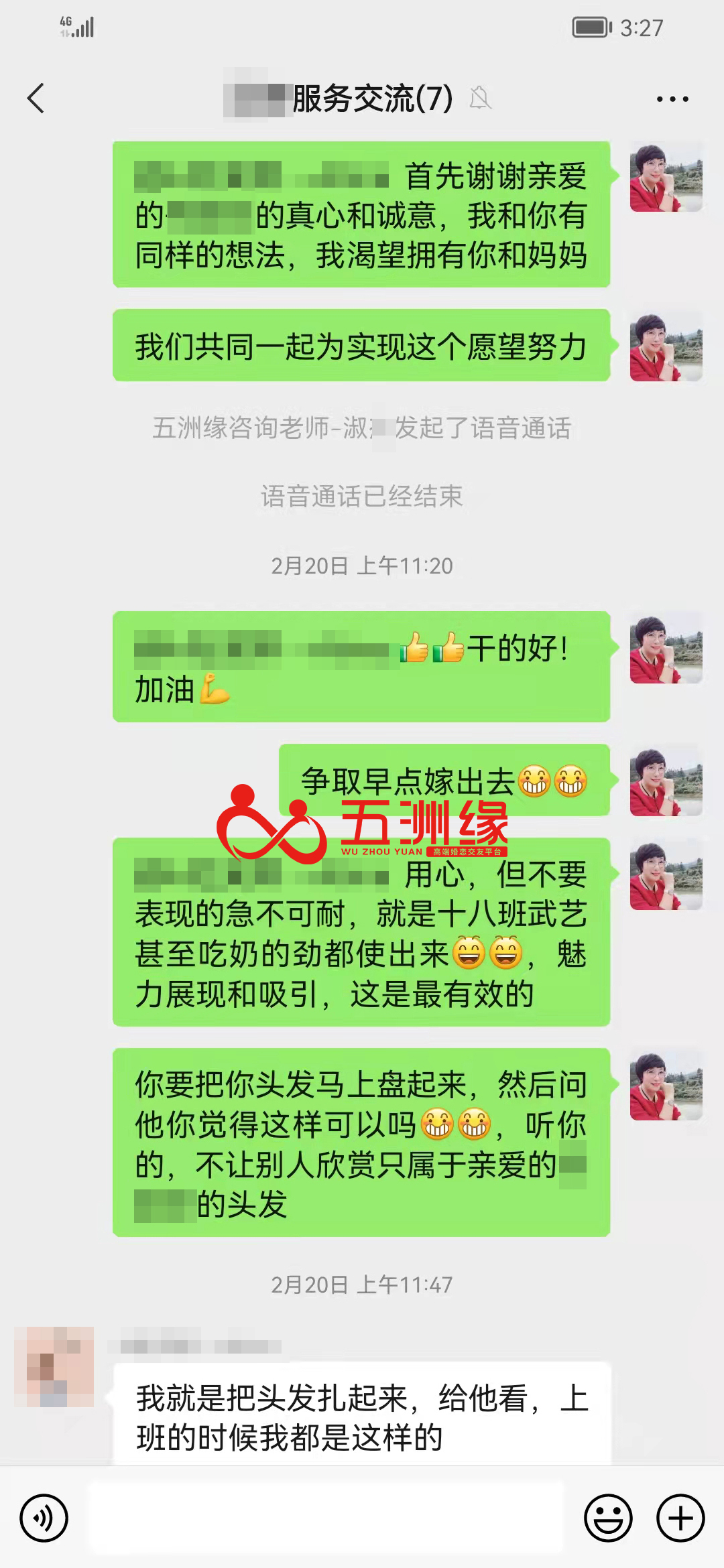Open sender avatar beside '我们共同一起为实现这个愿望努力'

[666, 346]
